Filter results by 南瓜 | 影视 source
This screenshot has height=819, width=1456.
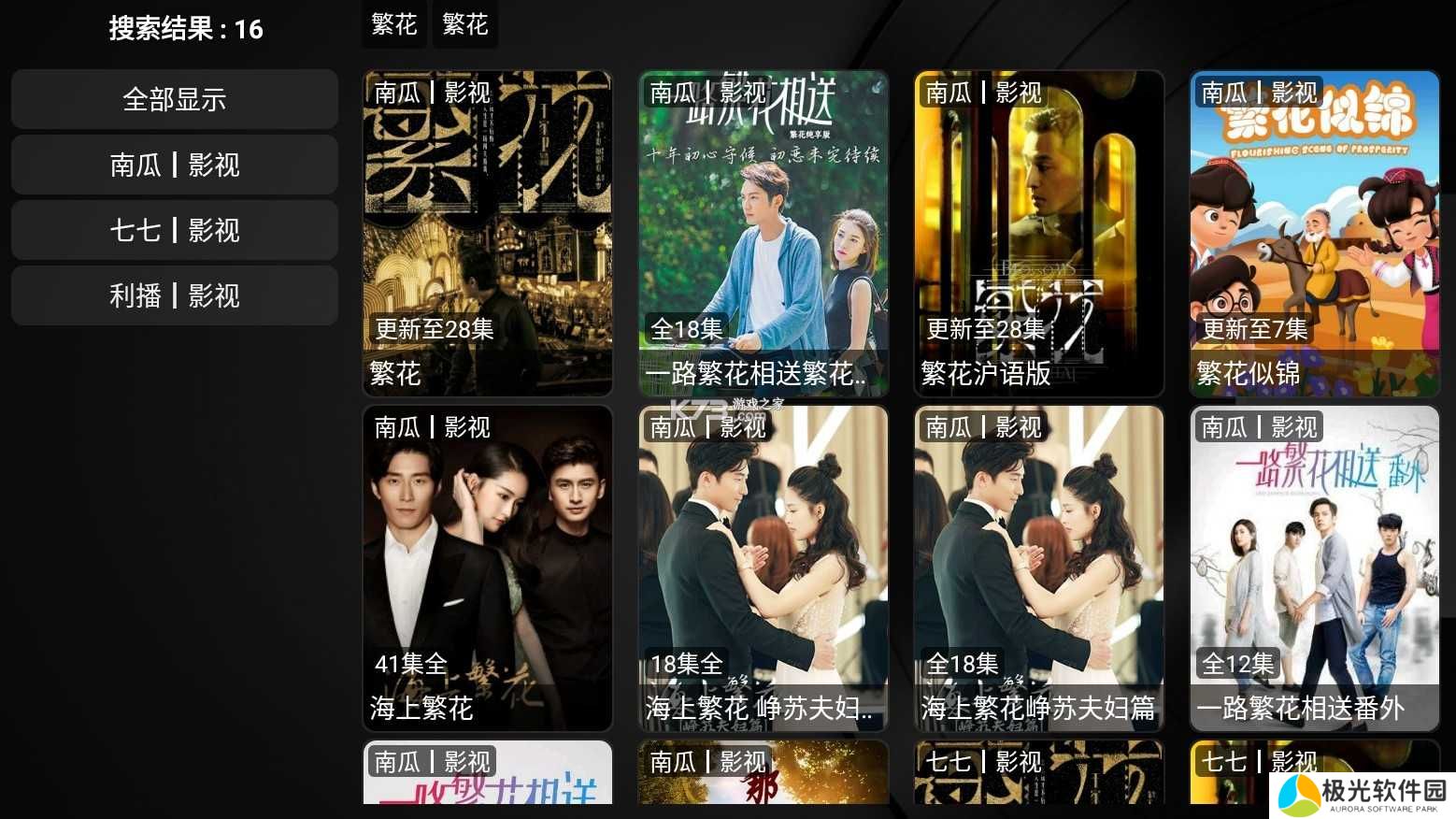[175, 165]
